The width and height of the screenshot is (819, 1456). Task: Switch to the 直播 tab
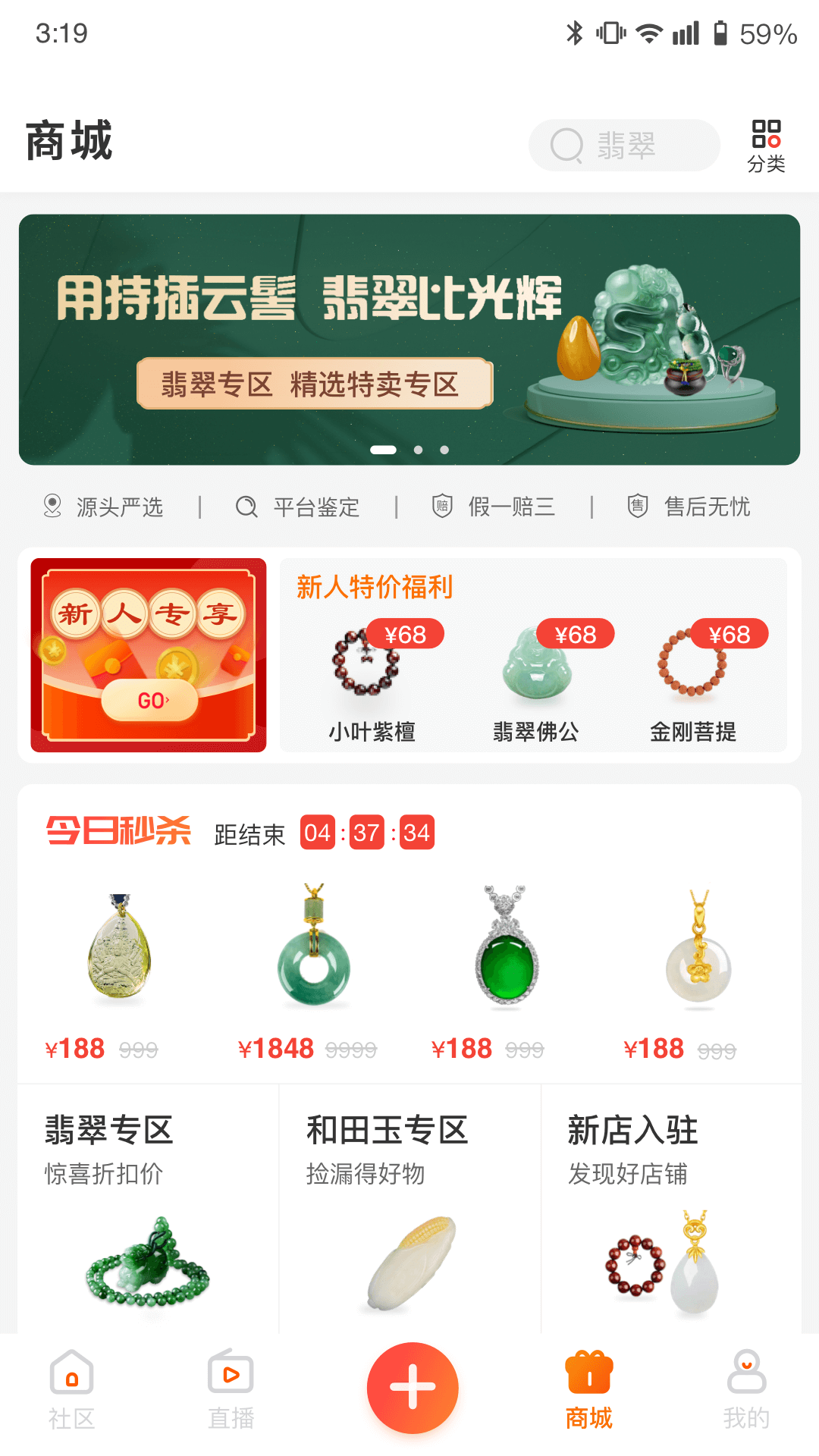pos(231,1389)
